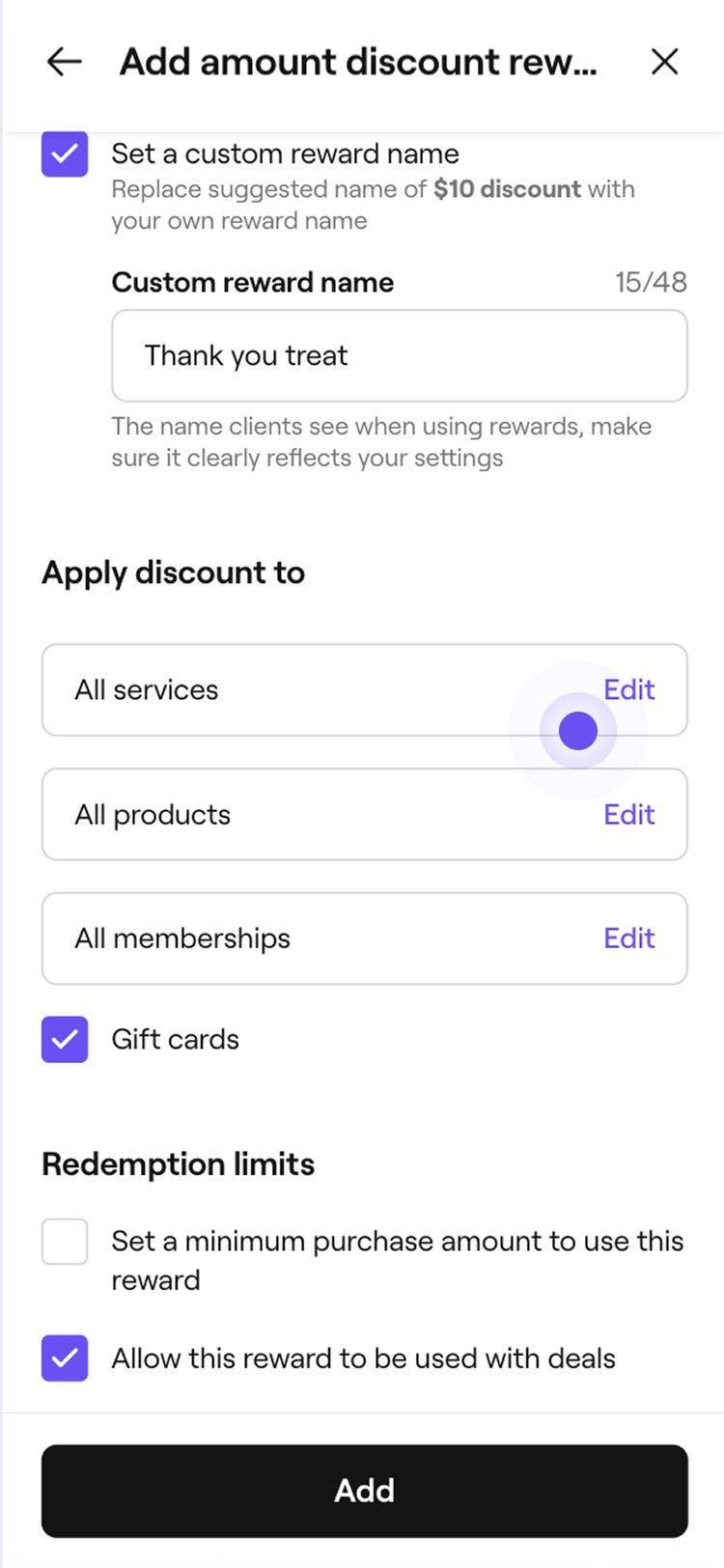Click the All memberships row
The width and height of the screenshot is (724, 1568).
[x=290, y=938]
